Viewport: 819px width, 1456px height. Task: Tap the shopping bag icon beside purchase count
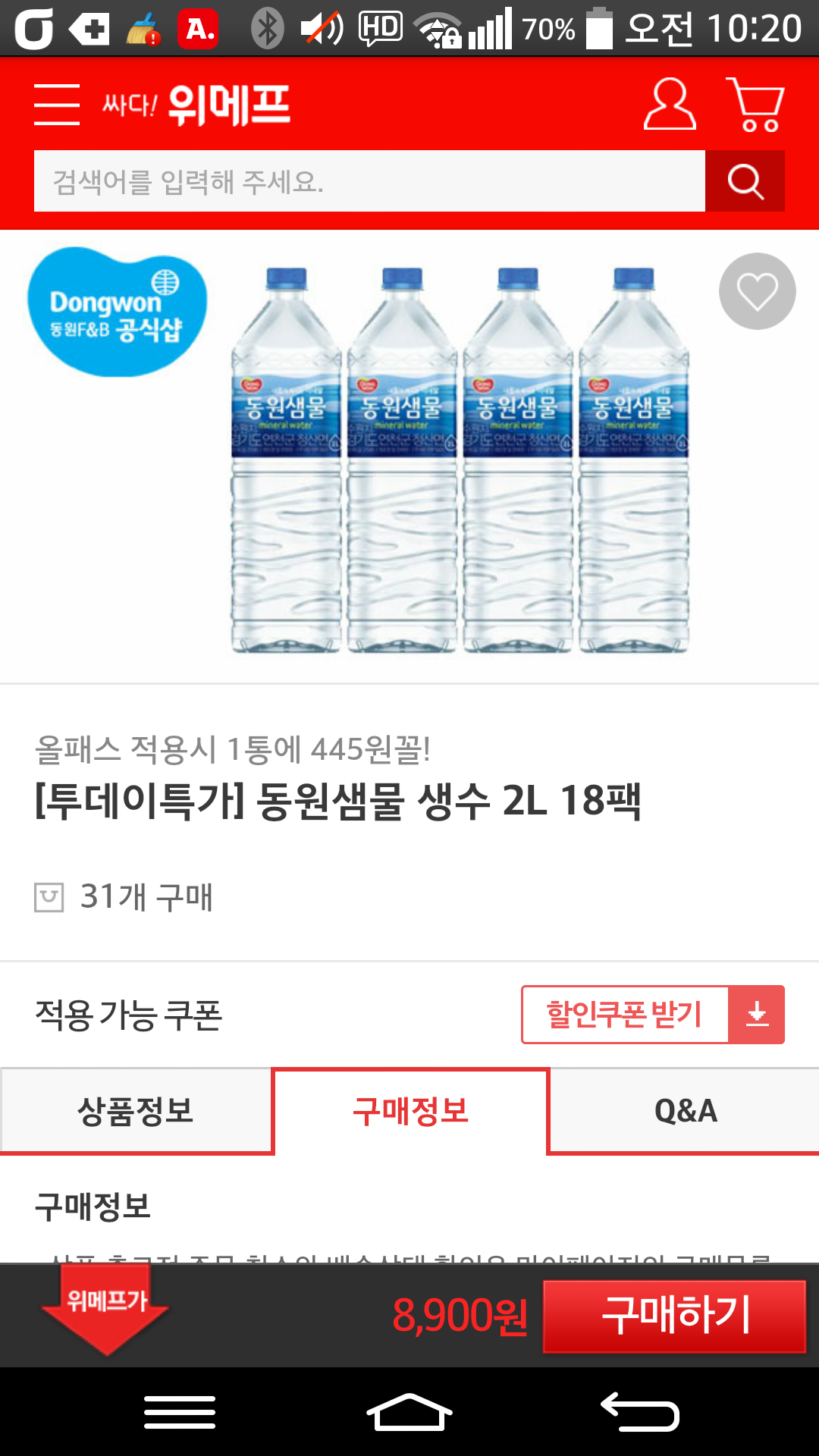[49, 896]
